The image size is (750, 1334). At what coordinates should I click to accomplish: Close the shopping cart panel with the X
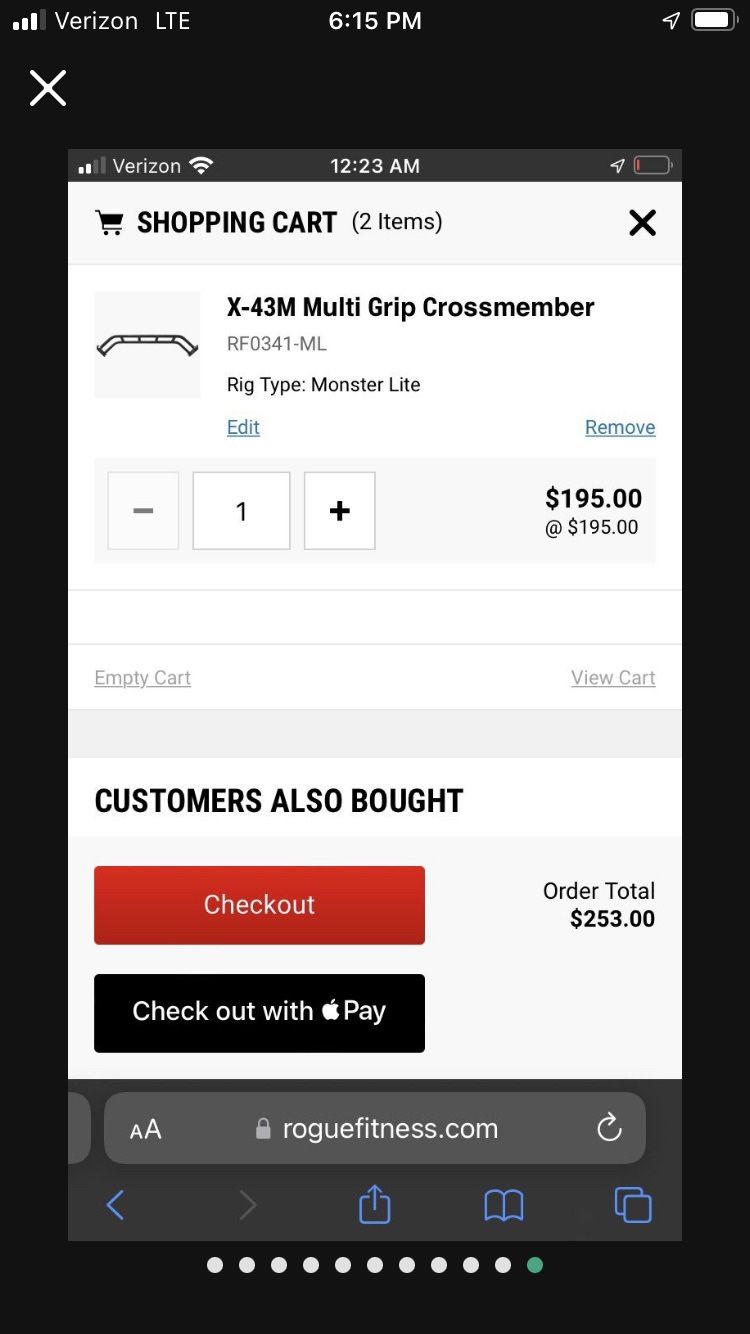[x=642, y=222]
